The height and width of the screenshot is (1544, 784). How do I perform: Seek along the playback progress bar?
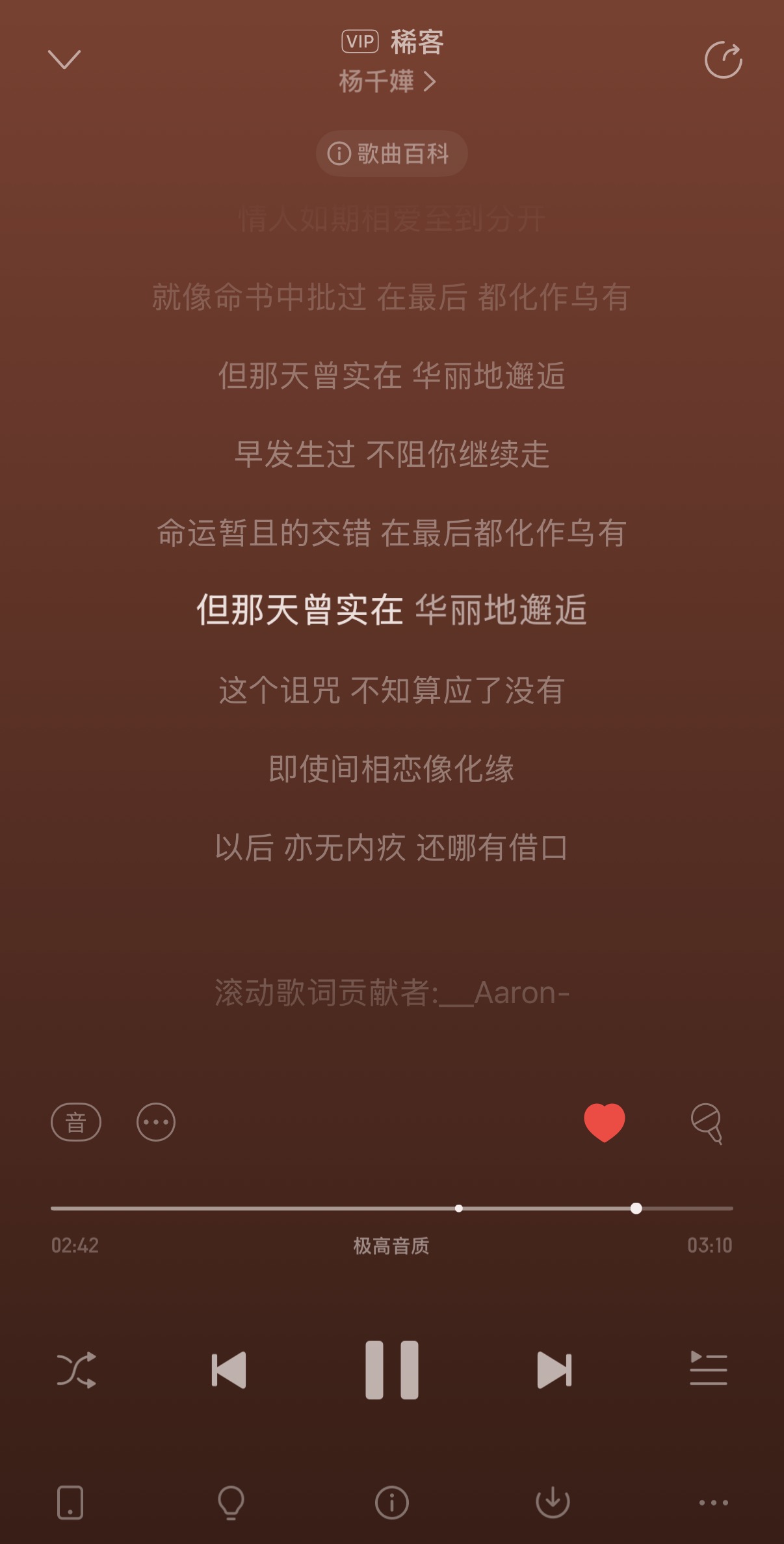(x=391, y=1208)
